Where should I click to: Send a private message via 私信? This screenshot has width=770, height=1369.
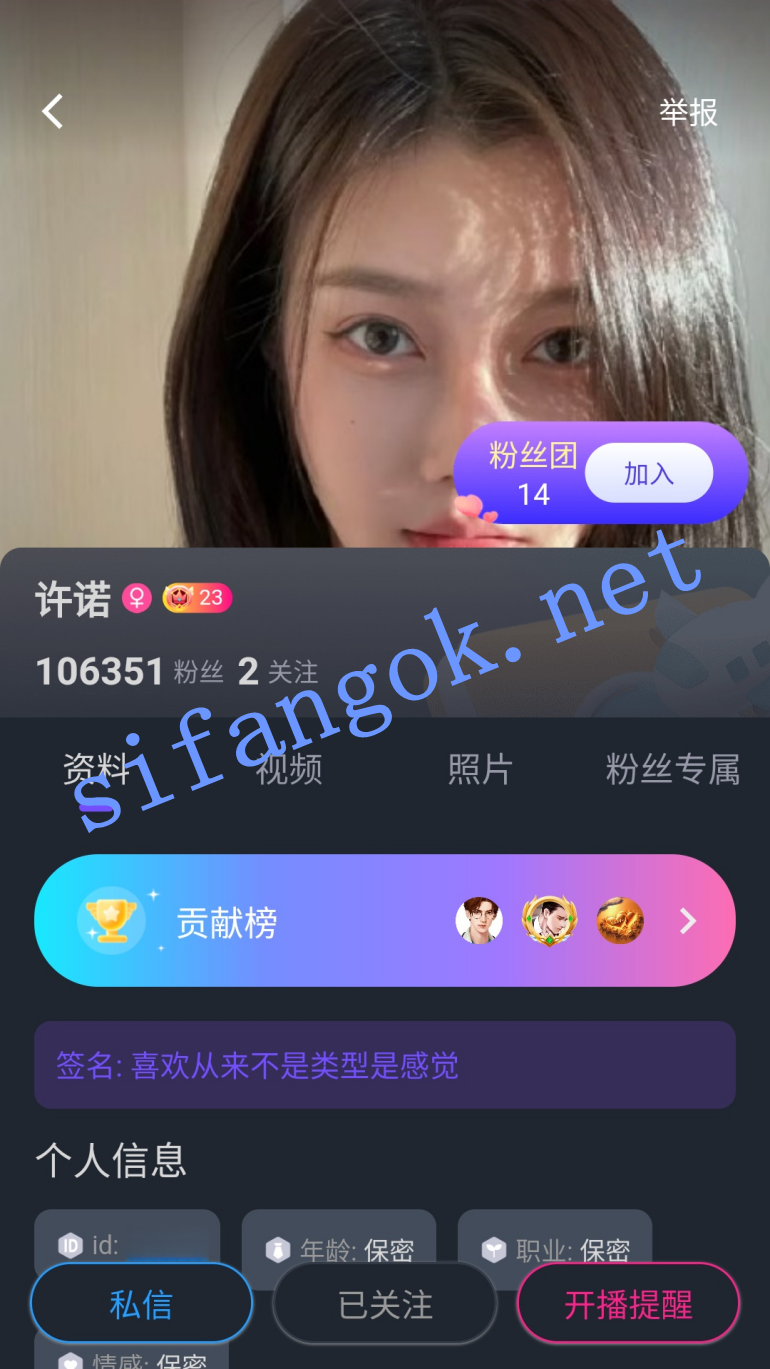pyautogui.click(x=141, y=1304)
